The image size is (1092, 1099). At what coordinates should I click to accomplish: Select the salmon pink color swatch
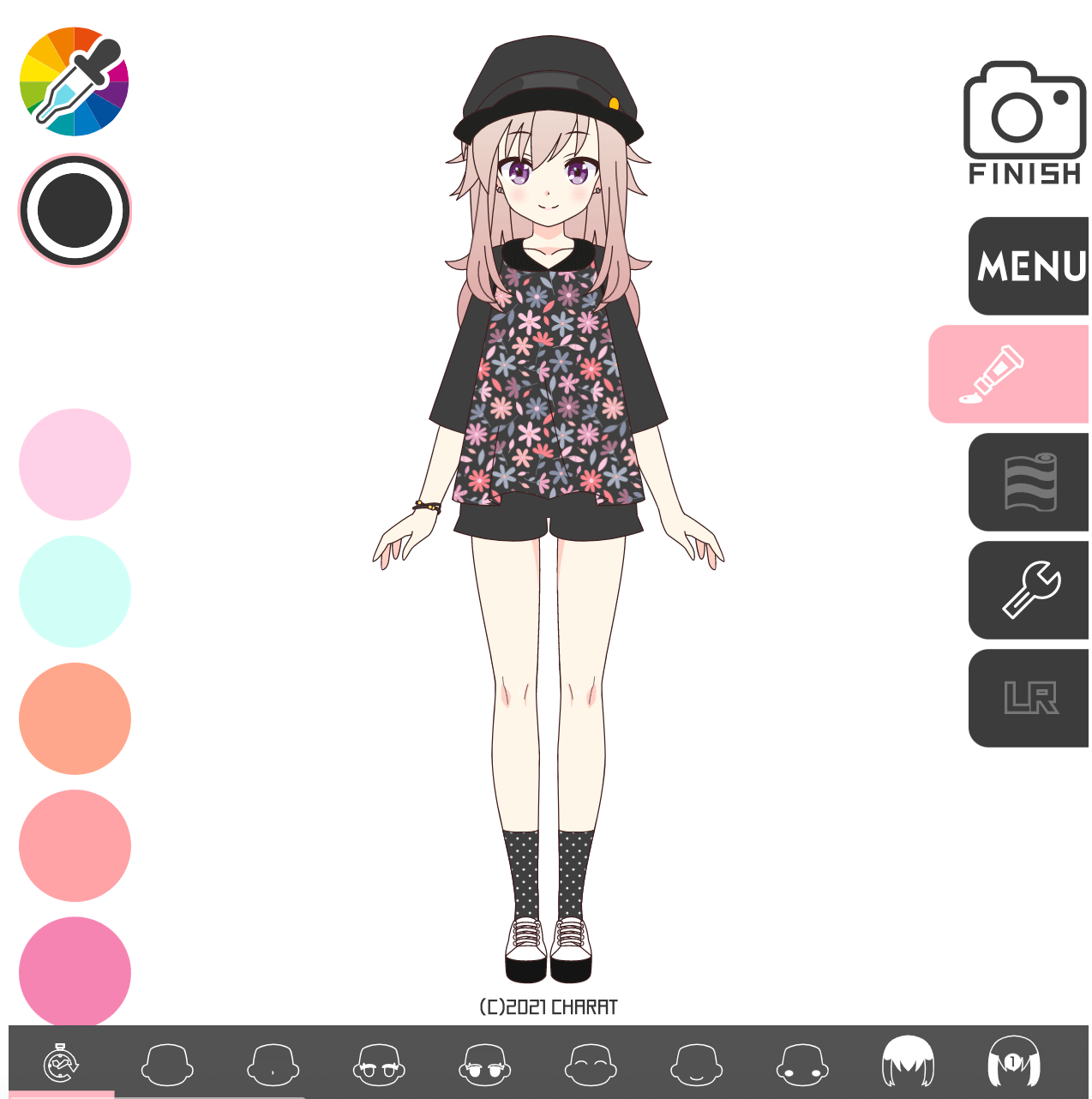(75, 845)
